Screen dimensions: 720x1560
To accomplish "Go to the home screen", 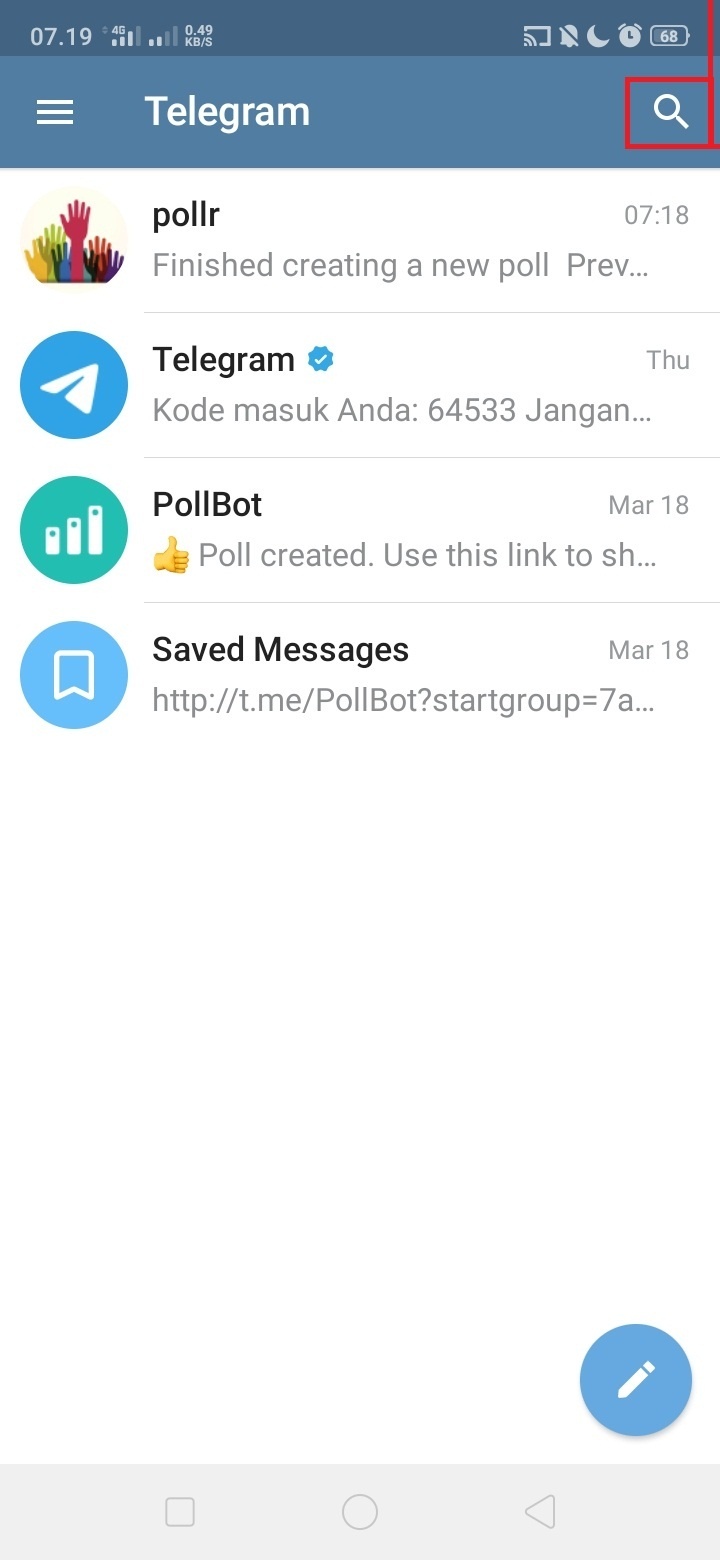I will (x=360, y=1512).
